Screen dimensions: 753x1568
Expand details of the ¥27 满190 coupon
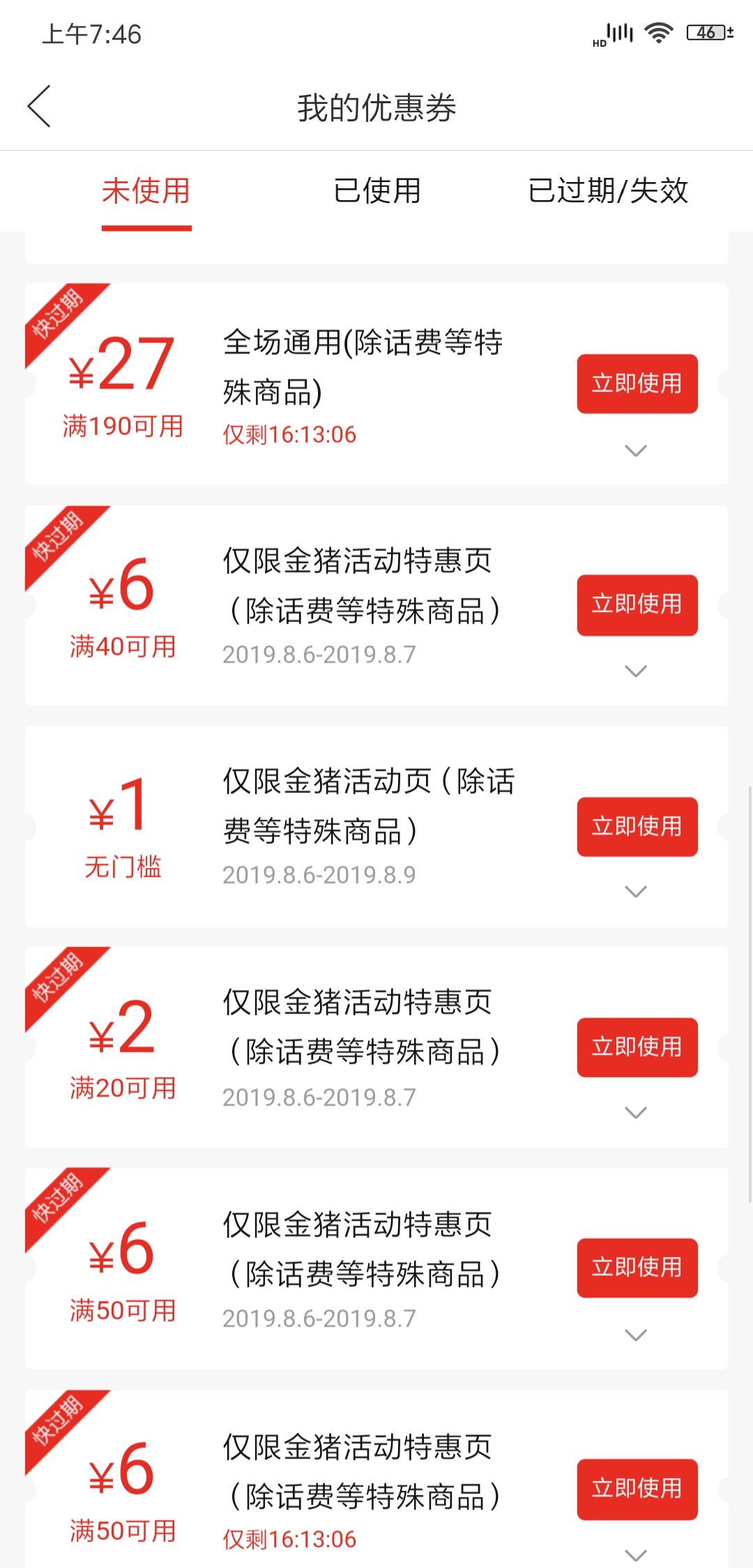click(636, 451)
